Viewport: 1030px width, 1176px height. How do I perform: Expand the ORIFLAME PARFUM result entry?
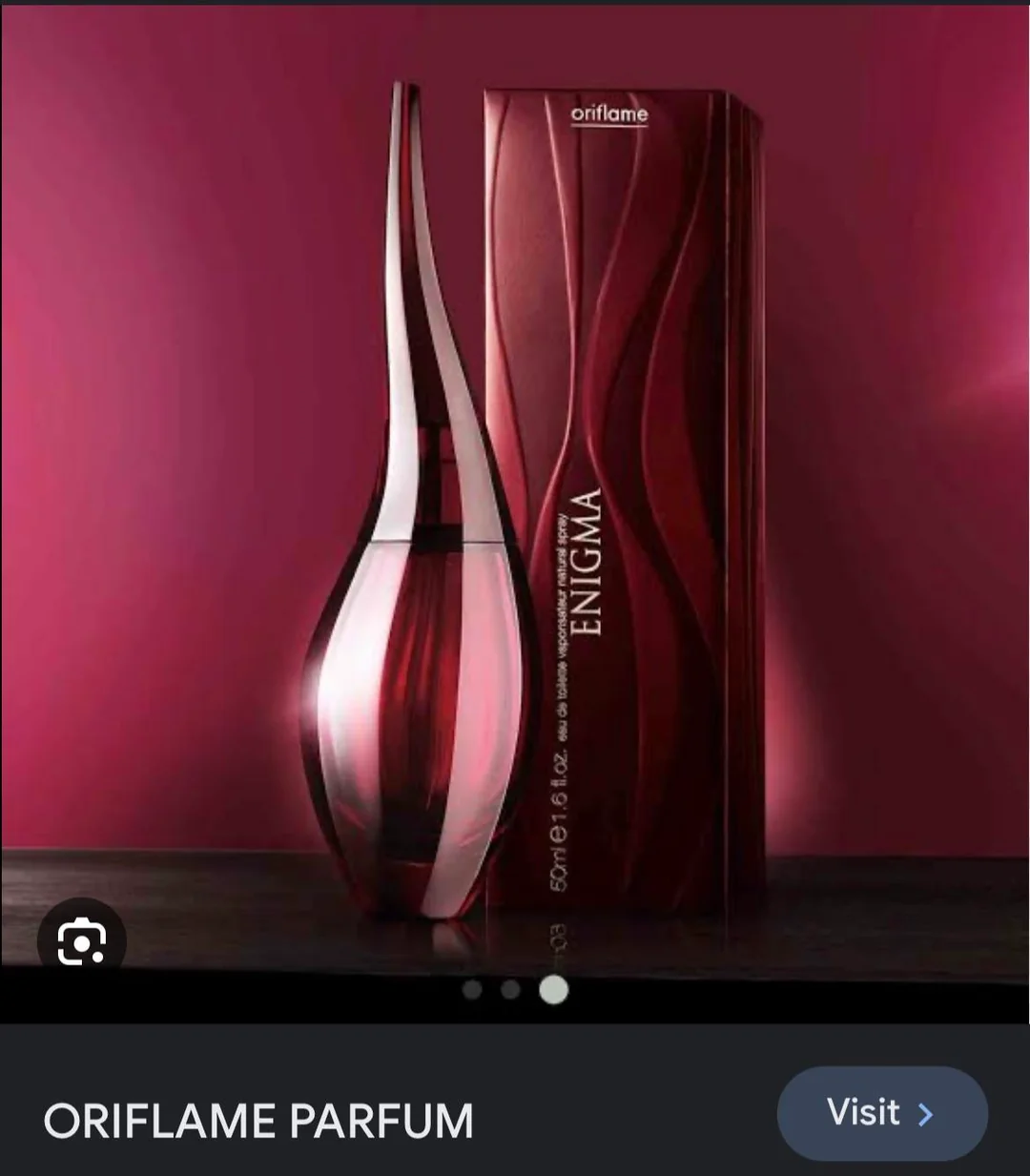coord(259,1121)
